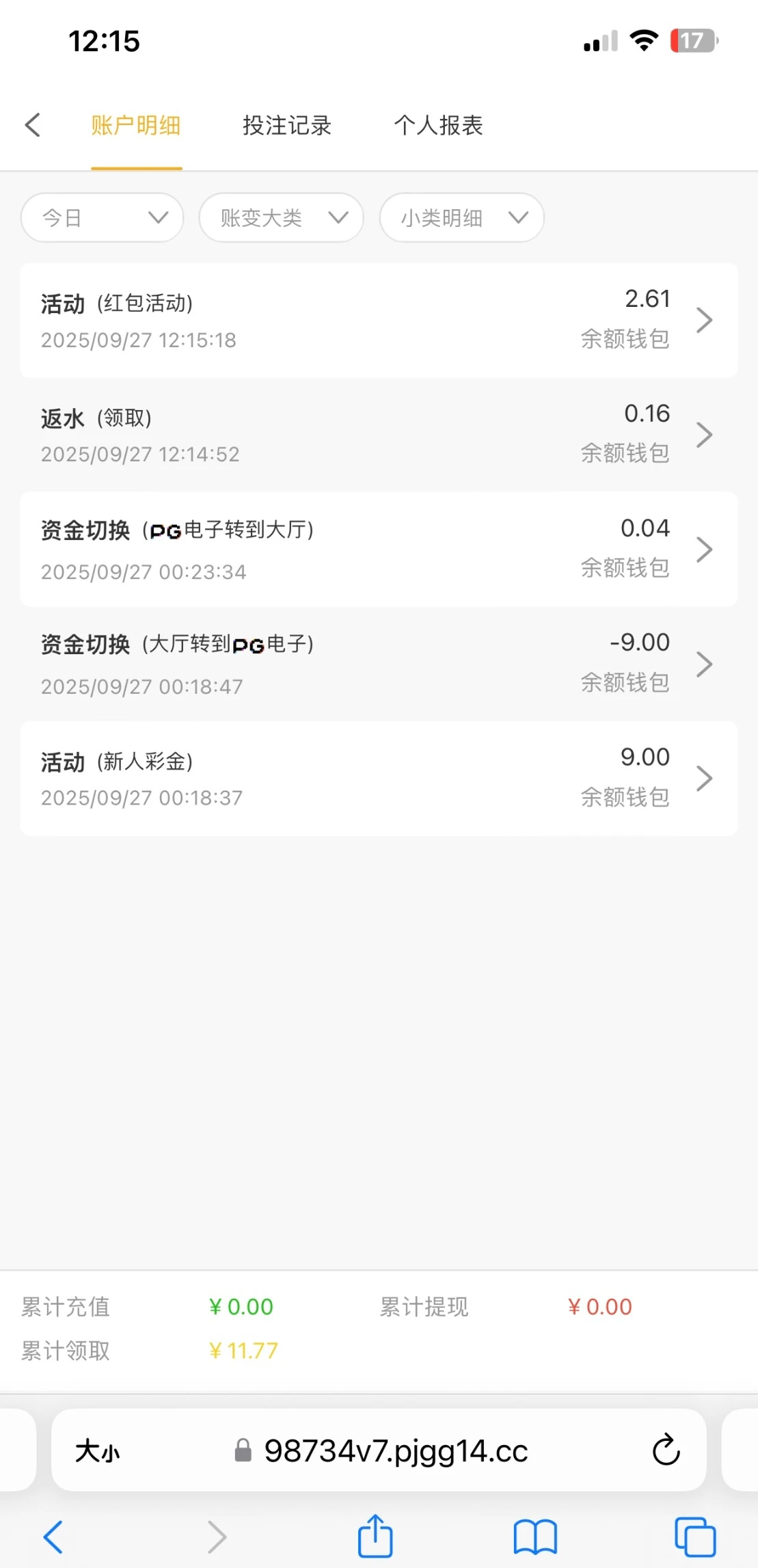Expand the 账变大类 category dropdown
The height and width of the screenshot is (1568, 758).
click(x=280, y=217)
